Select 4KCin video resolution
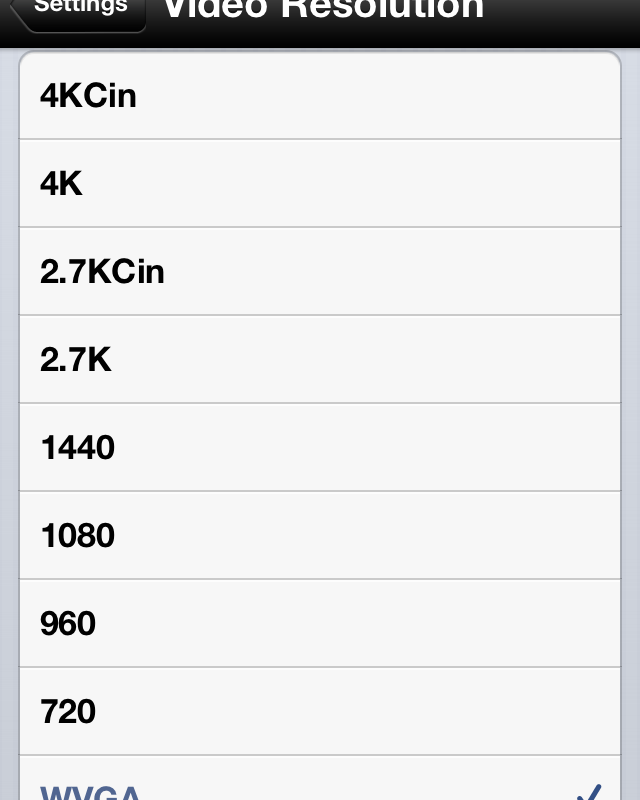 [320, 96]
